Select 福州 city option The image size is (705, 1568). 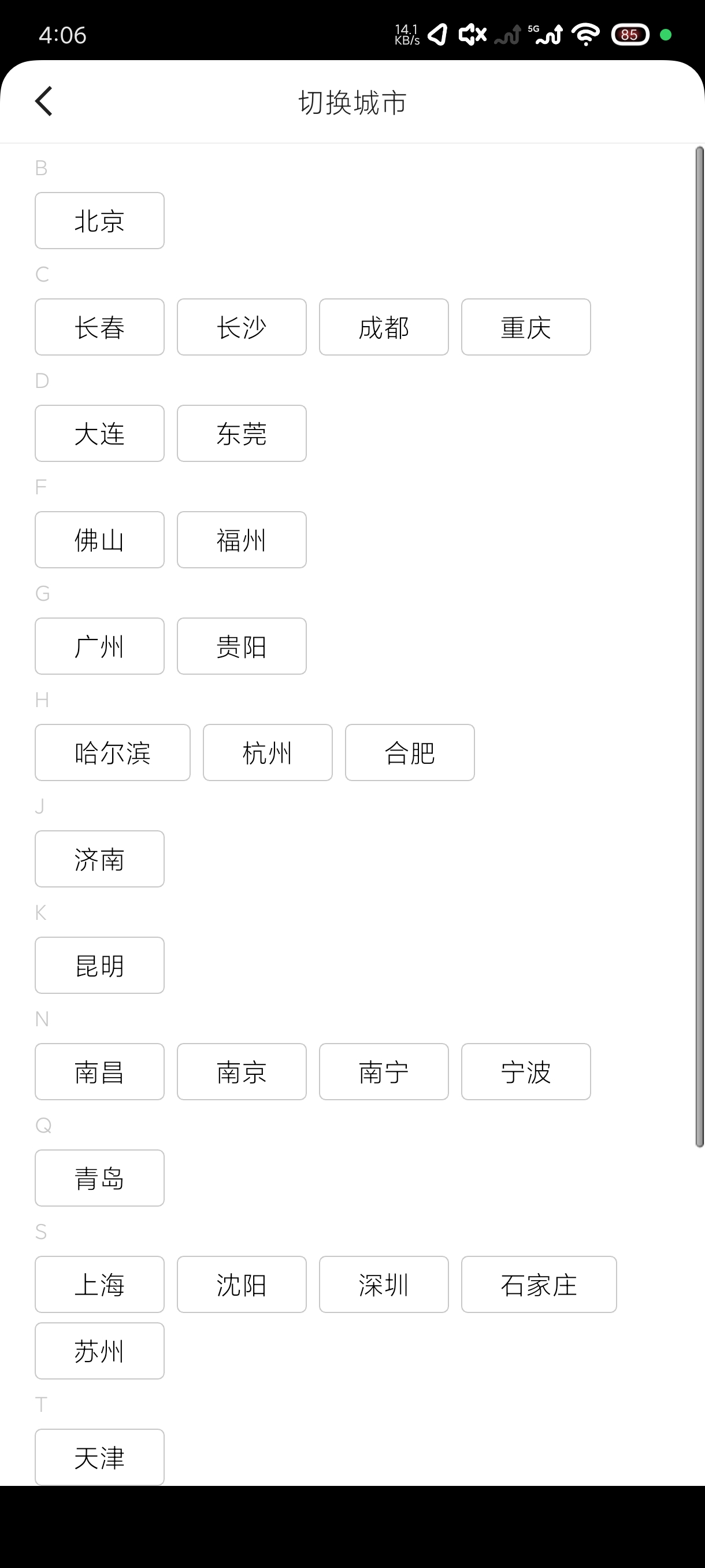[x=242, y=539]
